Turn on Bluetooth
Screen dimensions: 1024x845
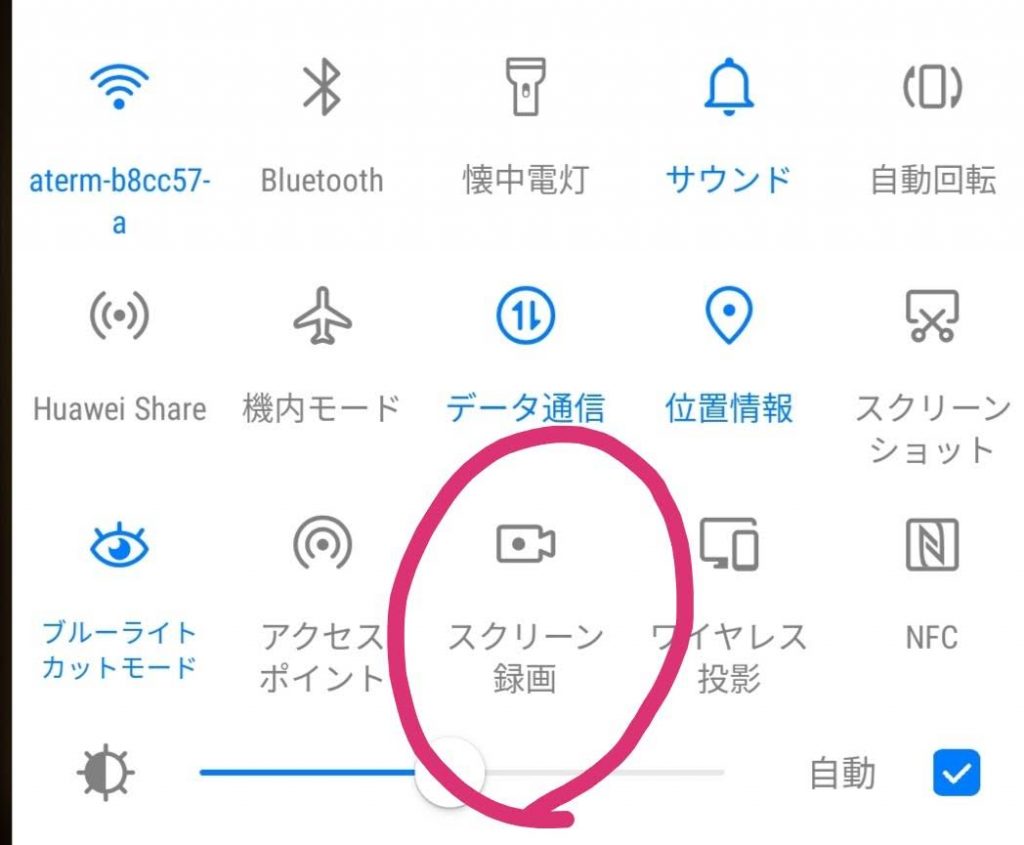(x=321, y=88)
